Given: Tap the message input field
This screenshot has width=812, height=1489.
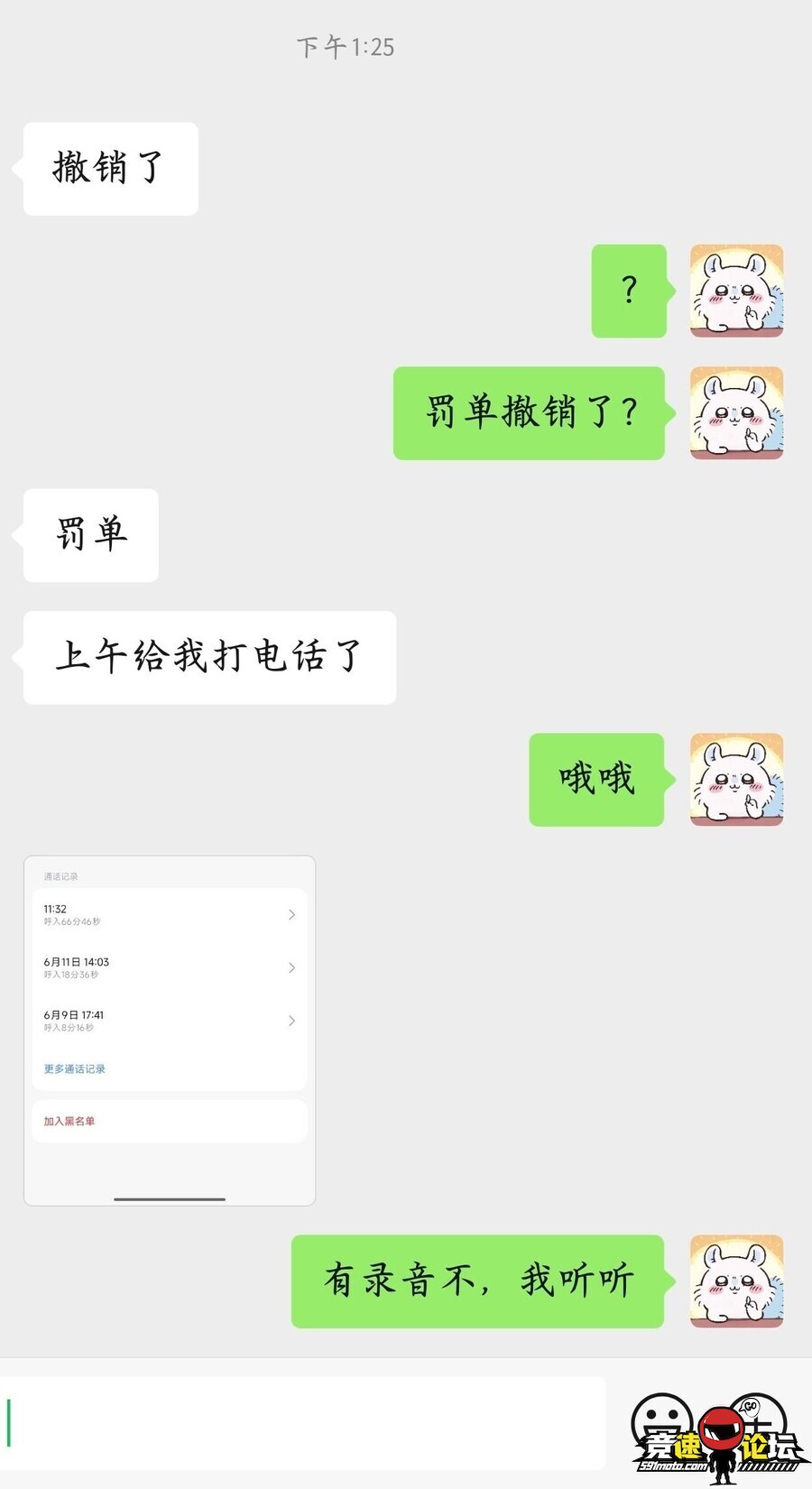Looking at the screenshot, I should (302, 1423).
